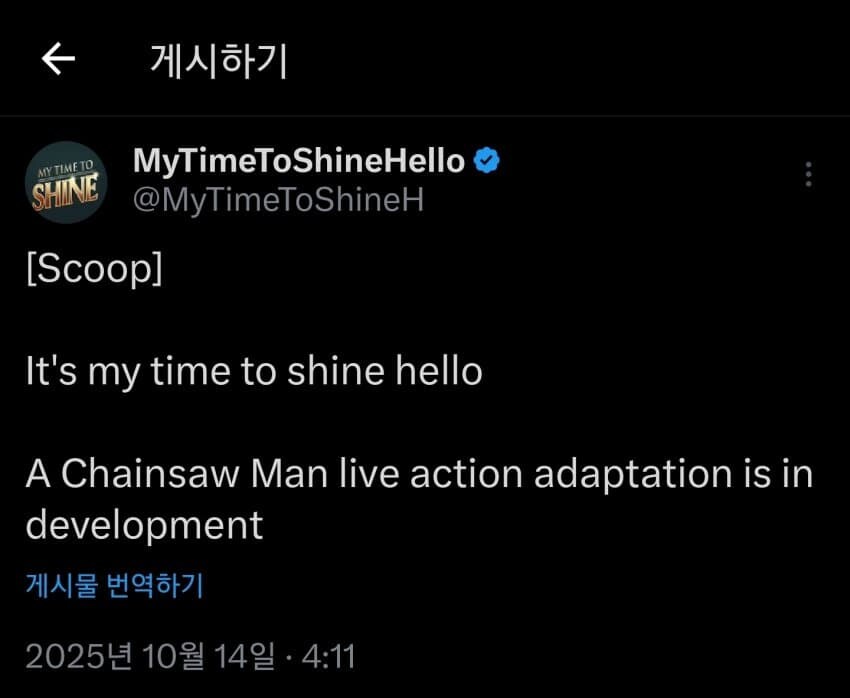Open the MyTimeToShineHello profile picture
This screenshot has width=850, height=698.
[66, 182]
